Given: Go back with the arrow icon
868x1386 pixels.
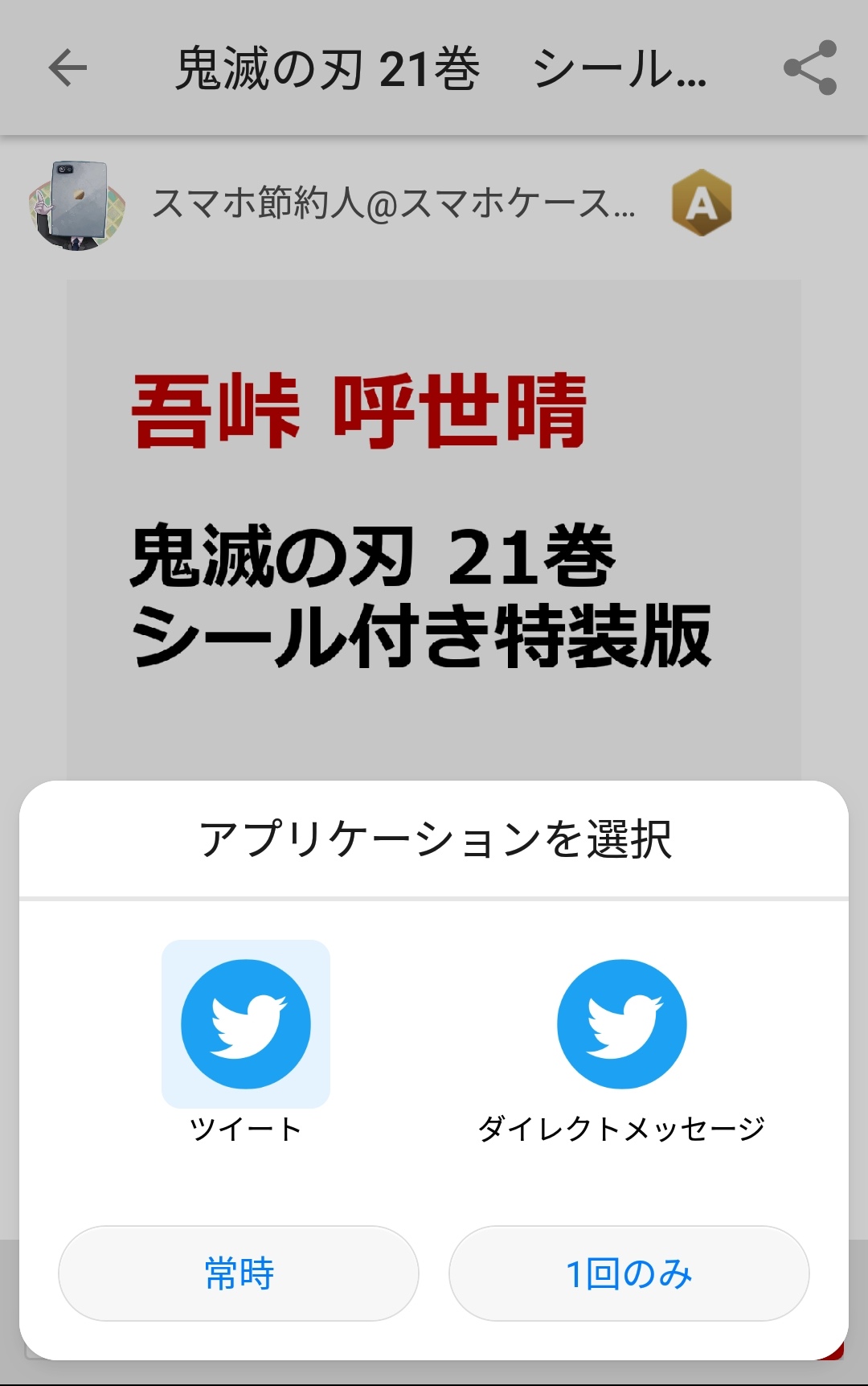Looking at the screenshot, I should coord(68,68).
